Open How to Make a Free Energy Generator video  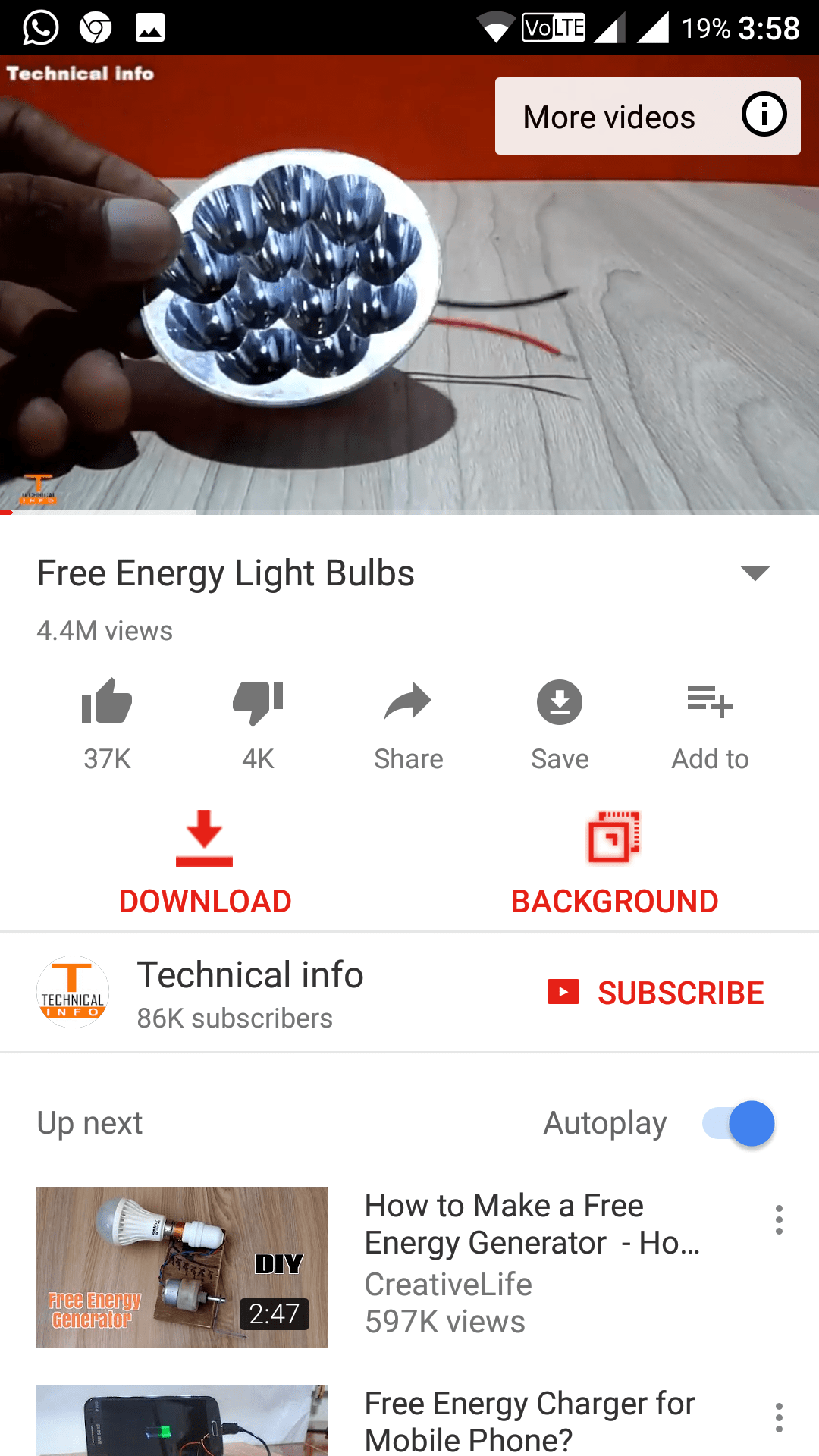[x=531, y=1224]
